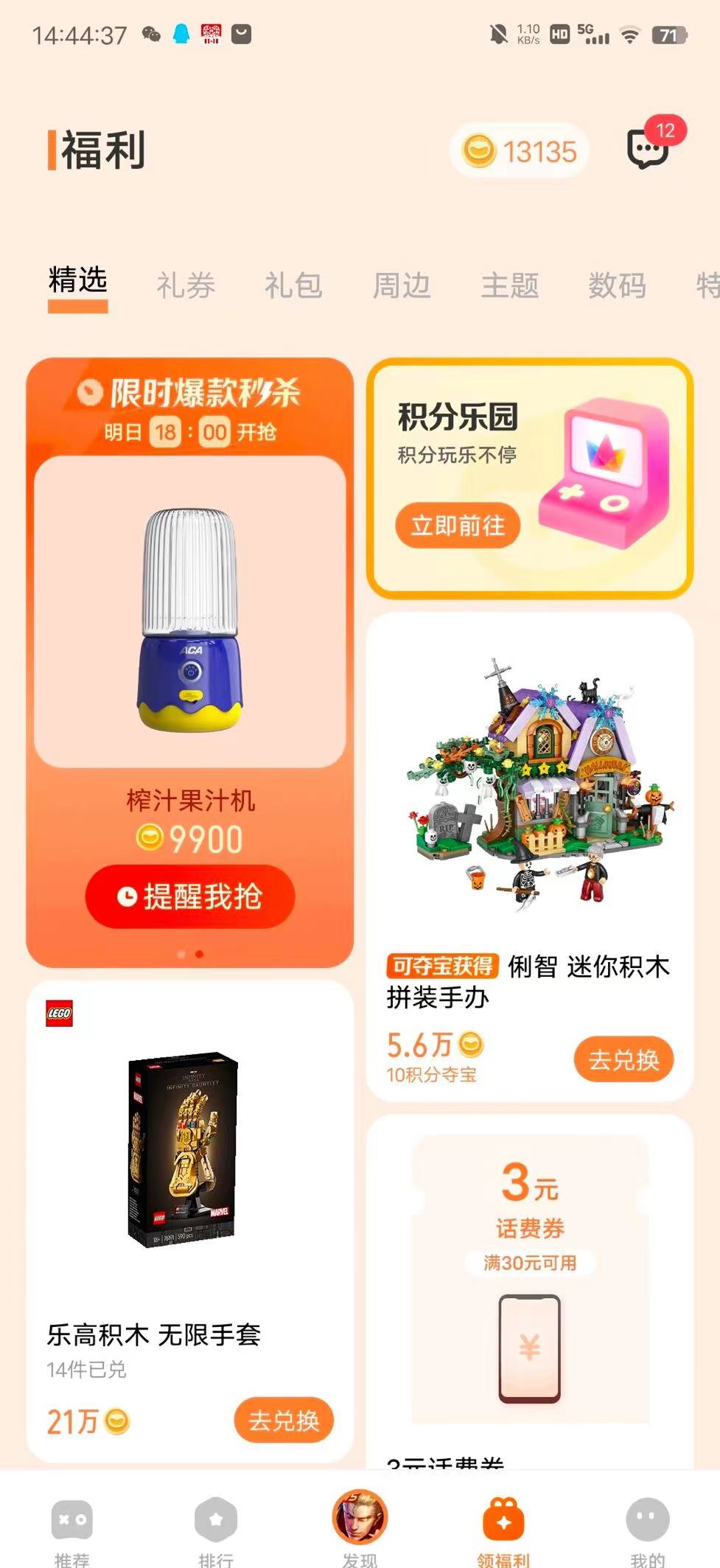This screenshot has height=1568, width=720.
Task: Go to the 发现 bottom tab
Action: tap(360, 1526)
